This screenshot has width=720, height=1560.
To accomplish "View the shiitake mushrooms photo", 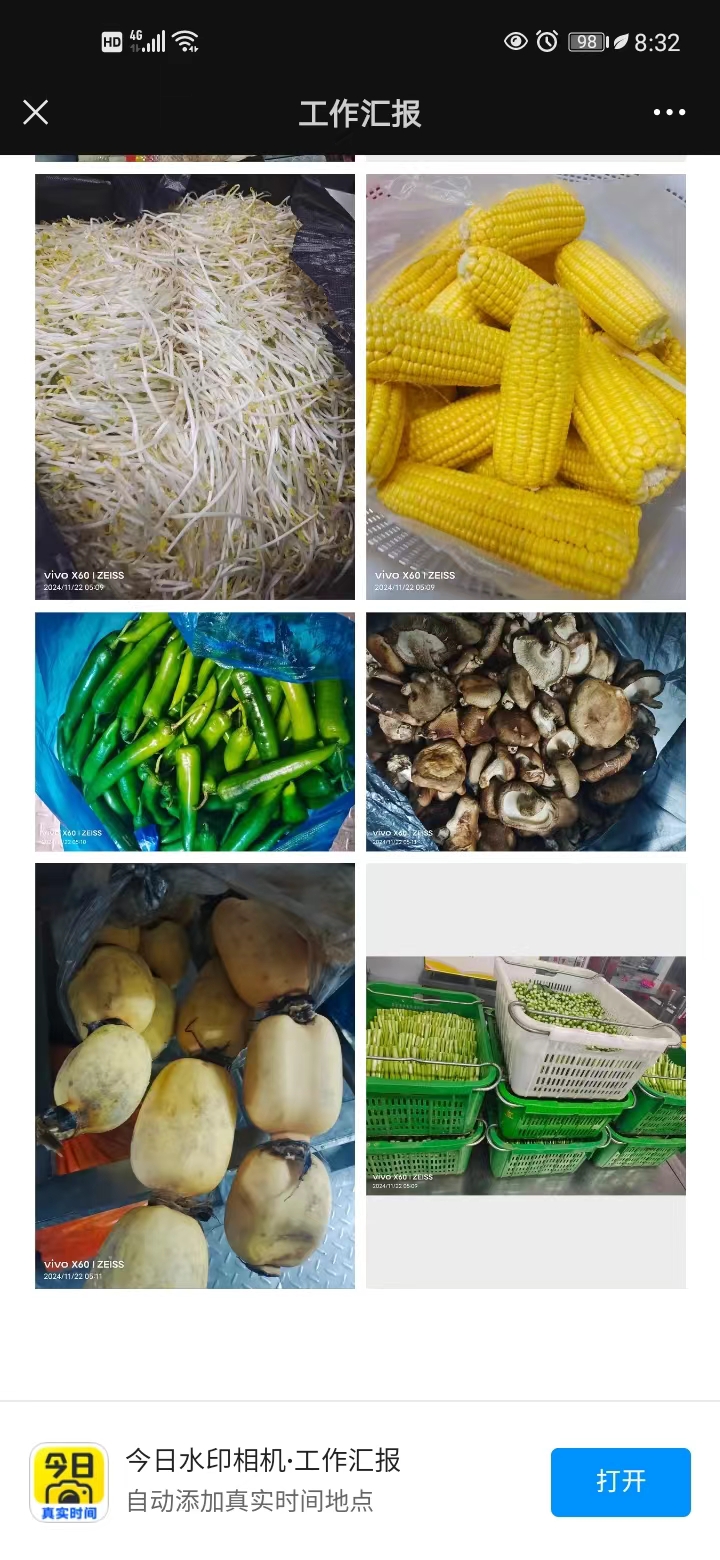I will point(526,731).
